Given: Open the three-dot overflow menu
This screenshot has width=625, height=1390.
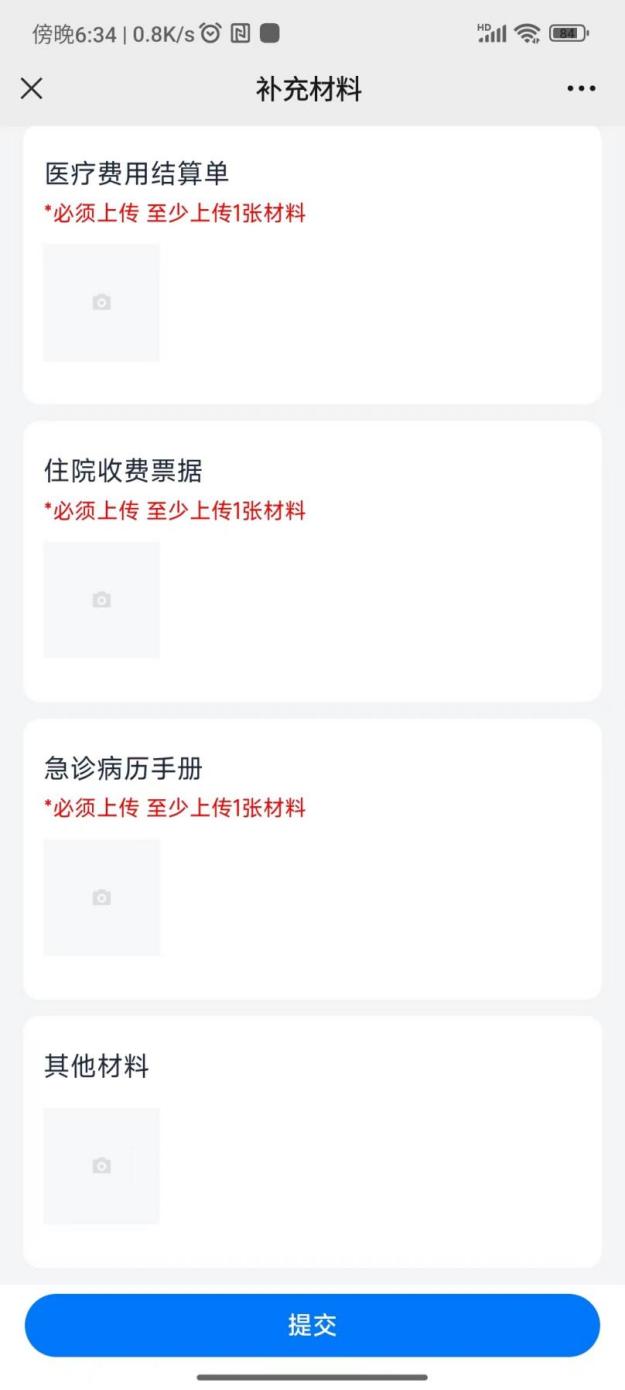Looking at the screenshot, I should [581, 89].
